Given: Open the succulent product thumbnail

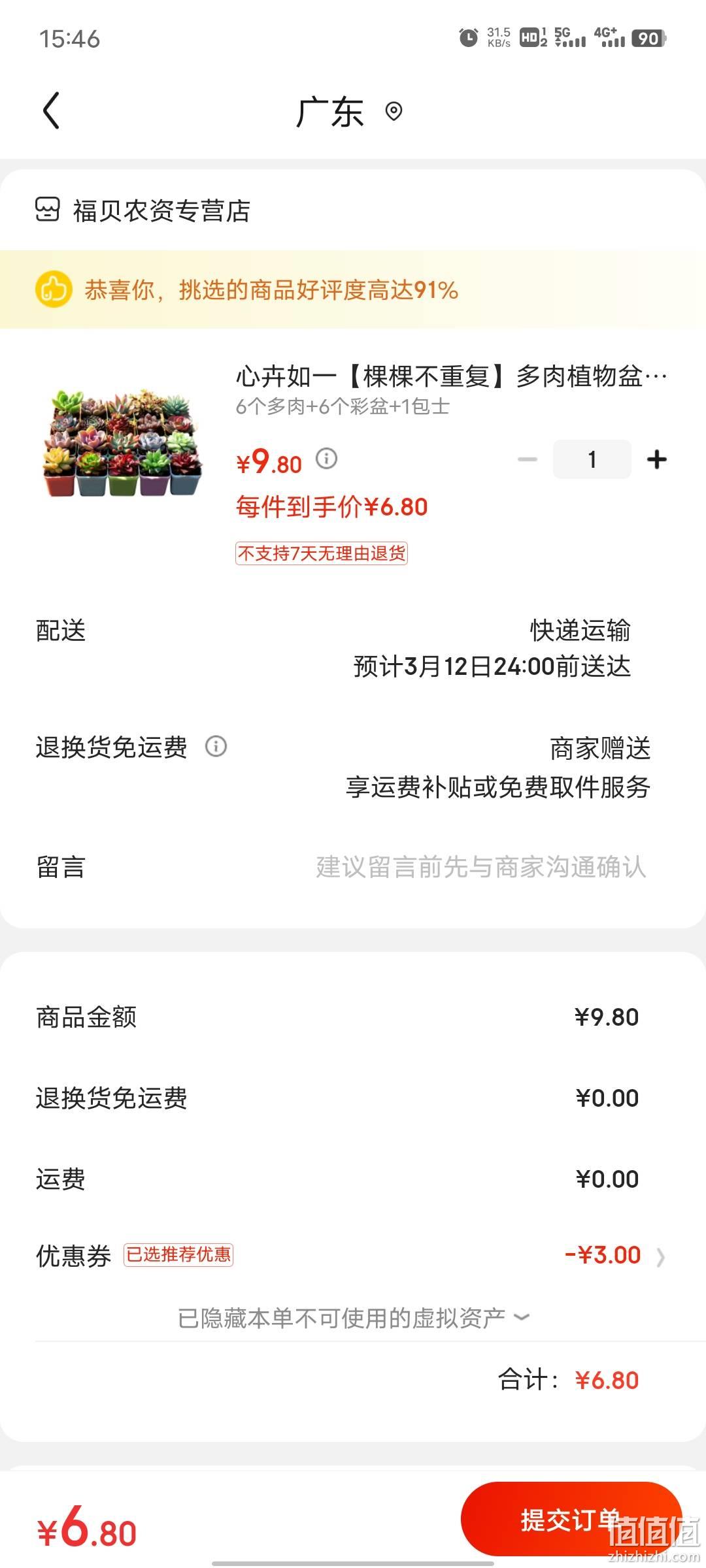Looking at the screenshot, I should click(x=122, y=442).
